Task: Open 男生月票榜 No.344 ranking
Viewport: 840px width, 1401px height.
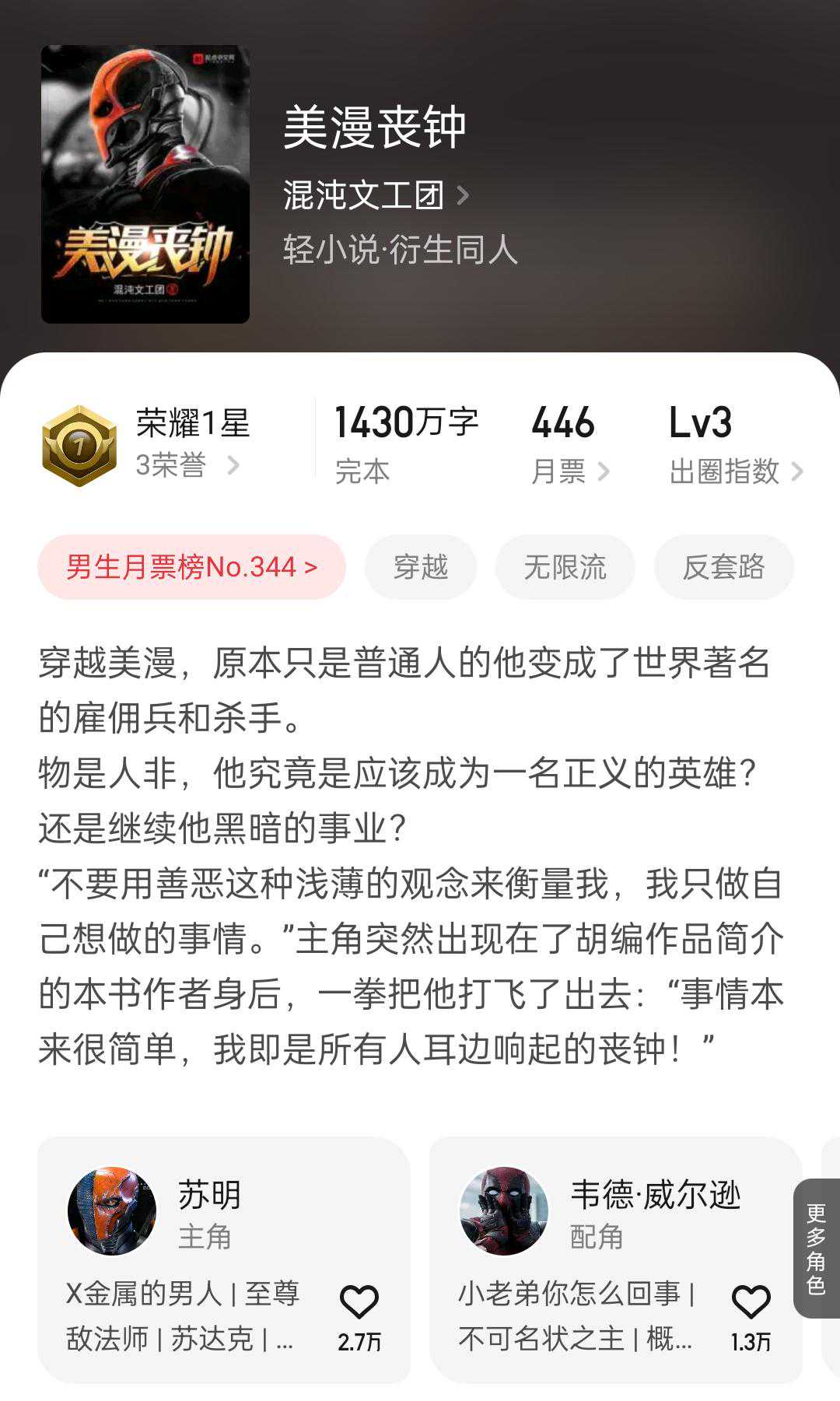Action: coord(191,567)
